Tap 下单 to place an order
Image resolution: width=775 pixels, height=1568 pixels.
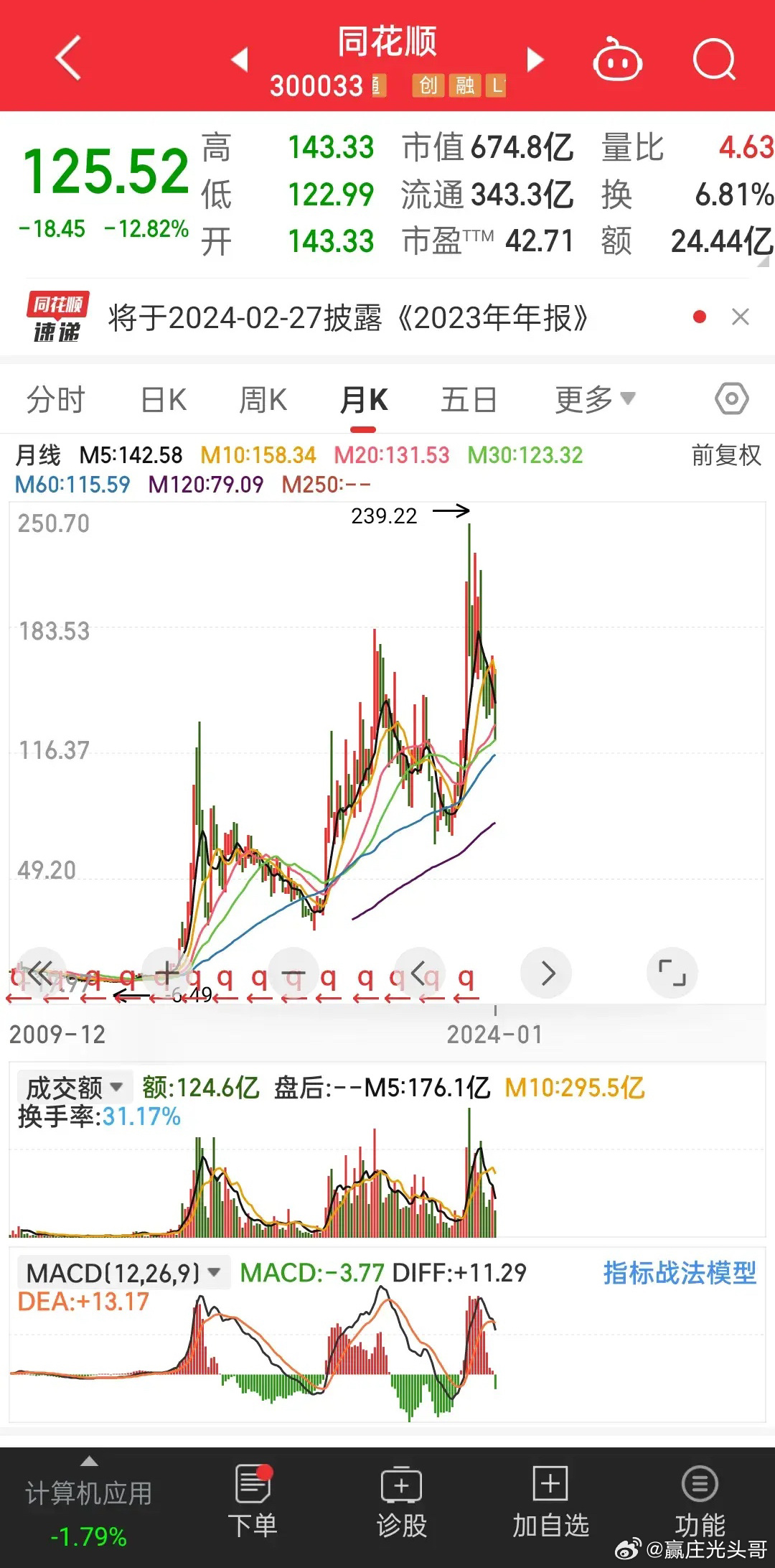tap(253, 1501)
